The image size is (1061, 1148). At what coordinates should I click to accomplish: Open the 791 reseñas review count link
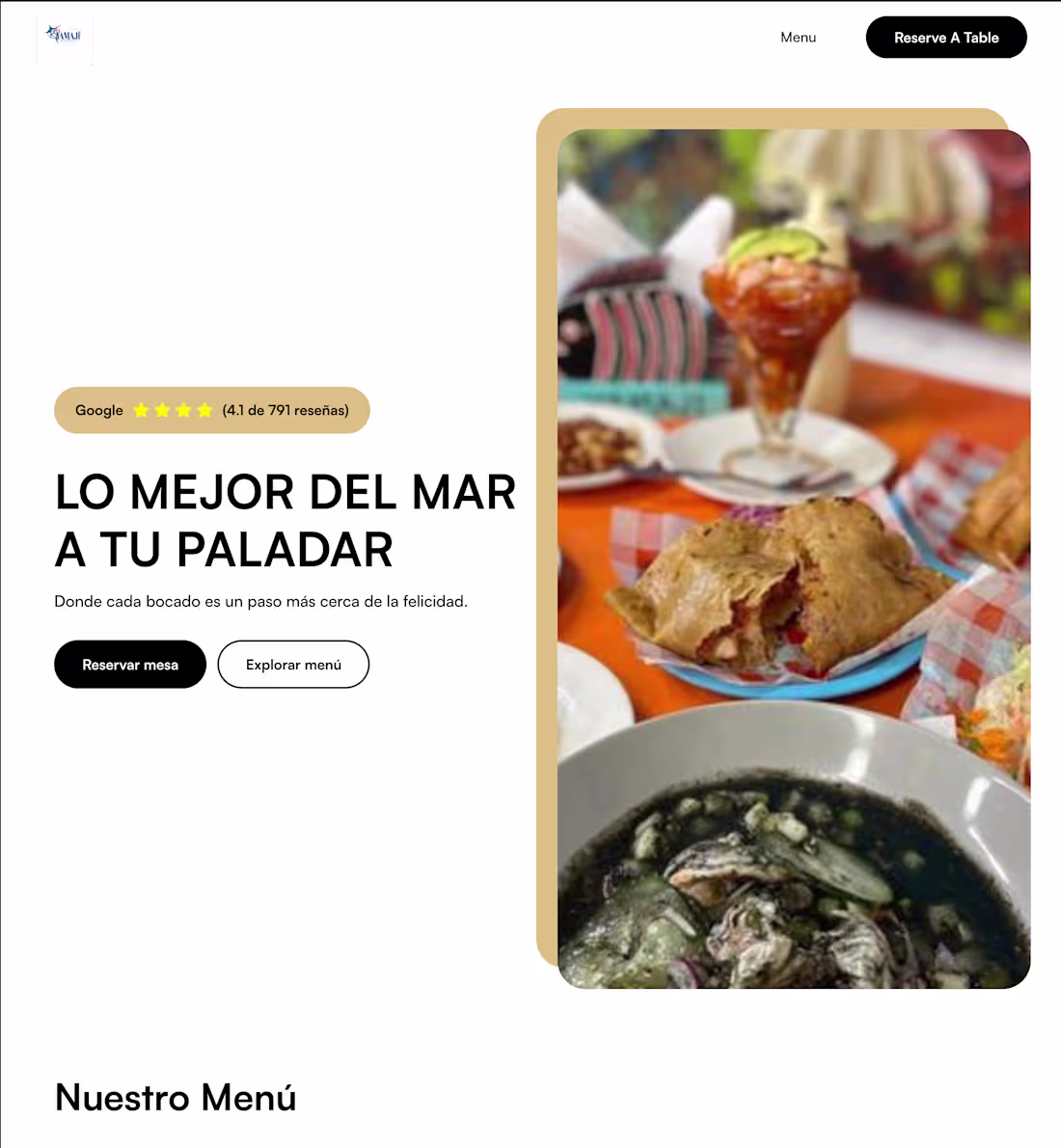[x=286, y=410]
